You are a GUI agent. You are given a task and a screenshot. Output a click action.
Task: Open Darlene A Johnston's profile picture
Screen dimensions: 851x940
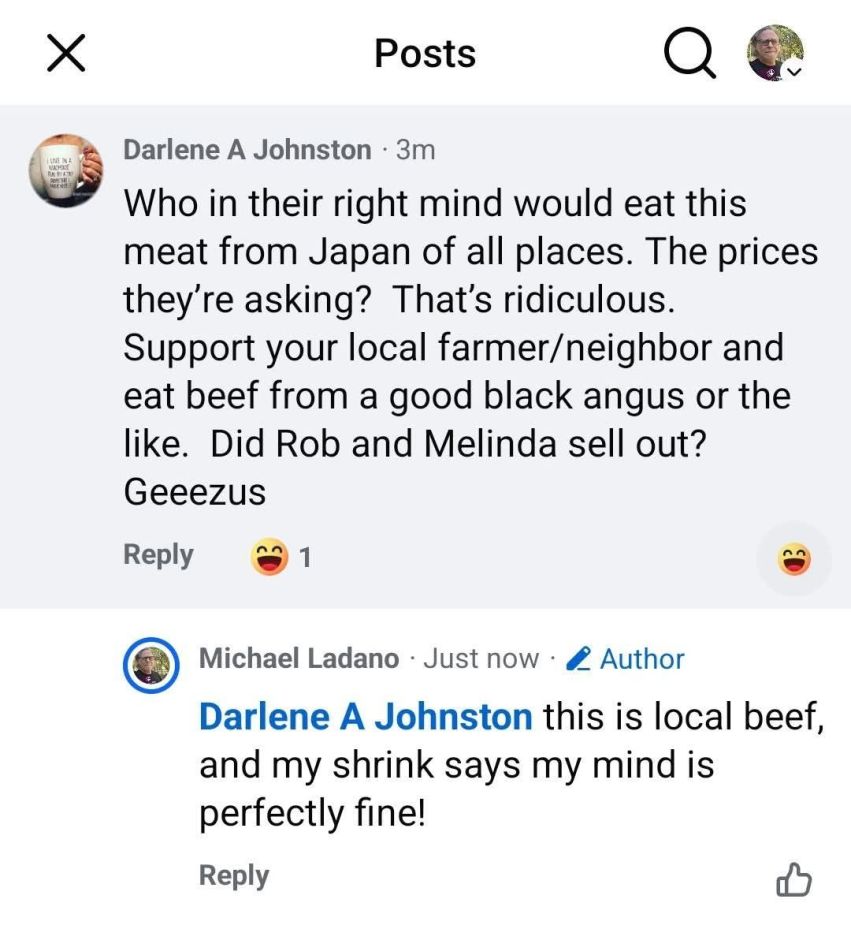pos(66,170)
